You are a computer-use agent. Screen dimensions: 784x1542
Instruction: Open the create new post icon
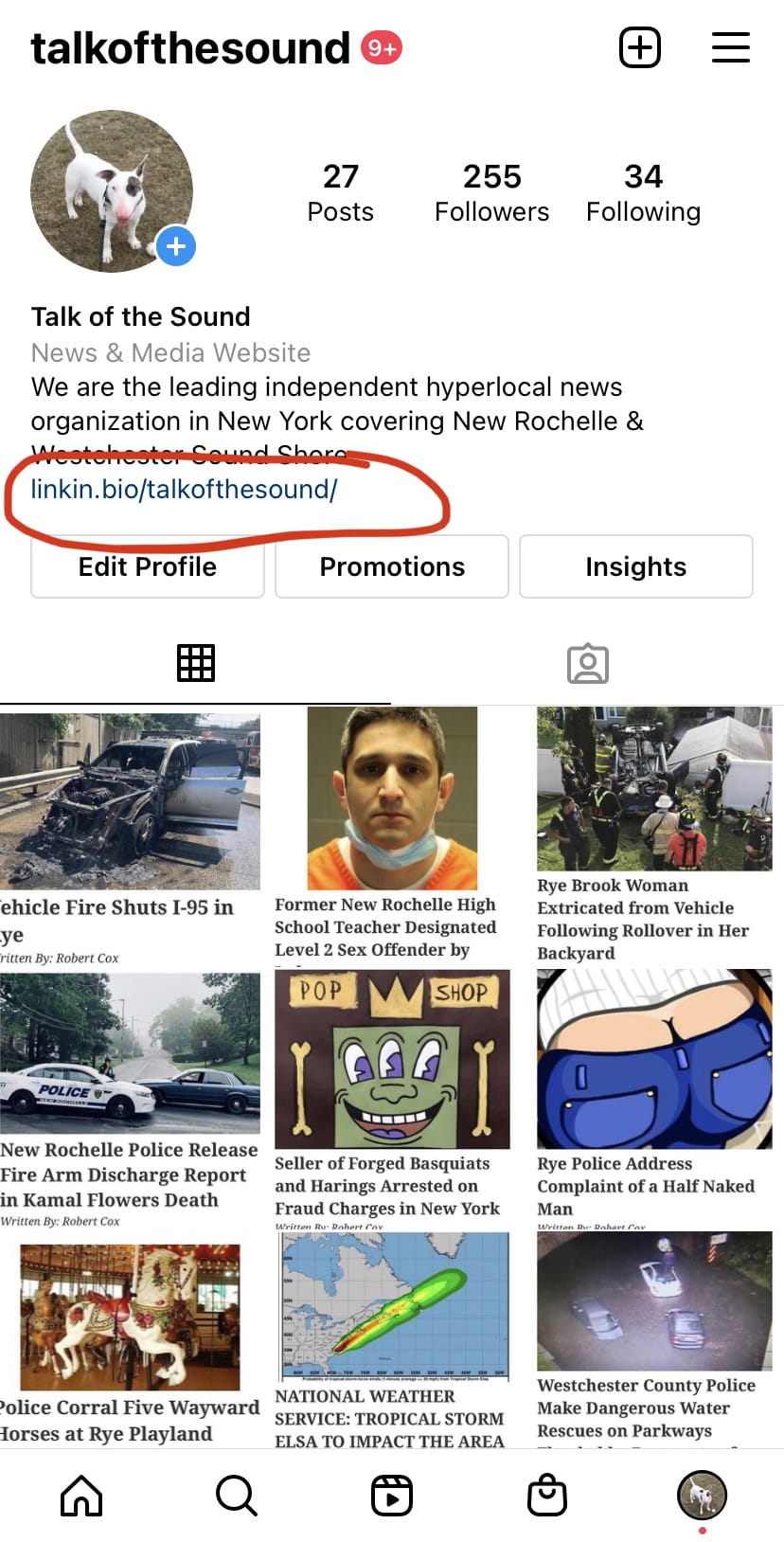tap(639, 47)
